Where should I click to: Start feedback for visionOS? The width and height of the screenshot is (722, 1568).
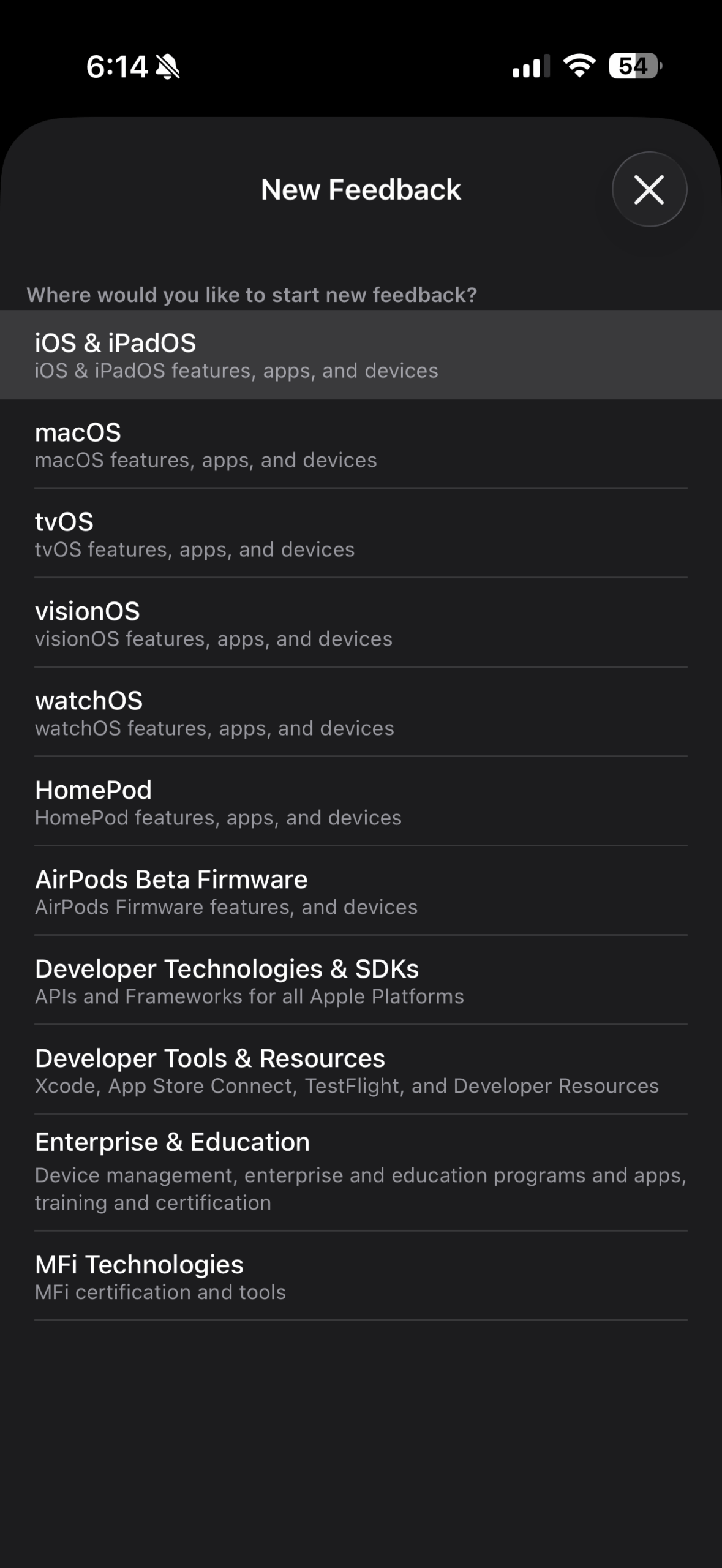(361, 624)
